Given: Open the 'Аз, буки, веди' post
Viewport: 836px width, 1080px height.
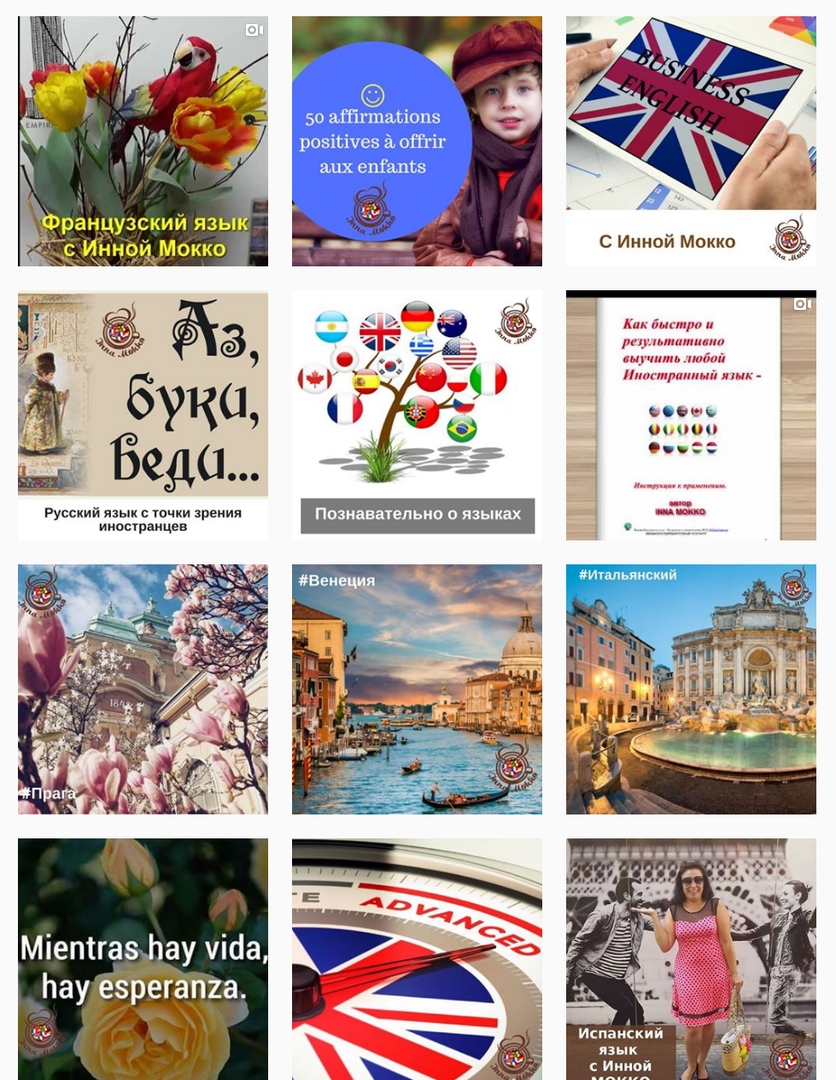Looking at the screenshot, I should (x=143, y=415).
